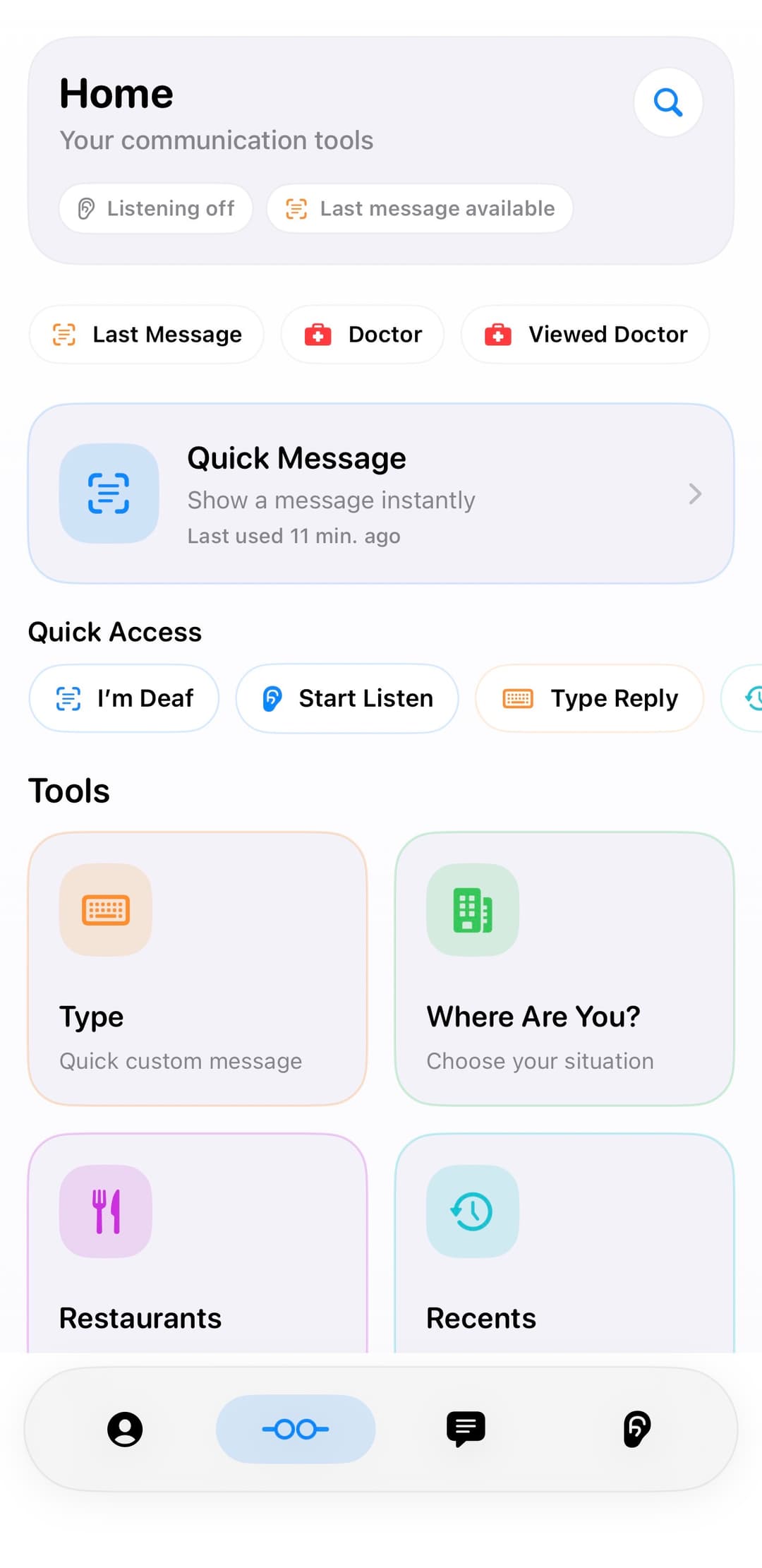Tap the keyboard icon on Type Reply chip

click(519, 698)
